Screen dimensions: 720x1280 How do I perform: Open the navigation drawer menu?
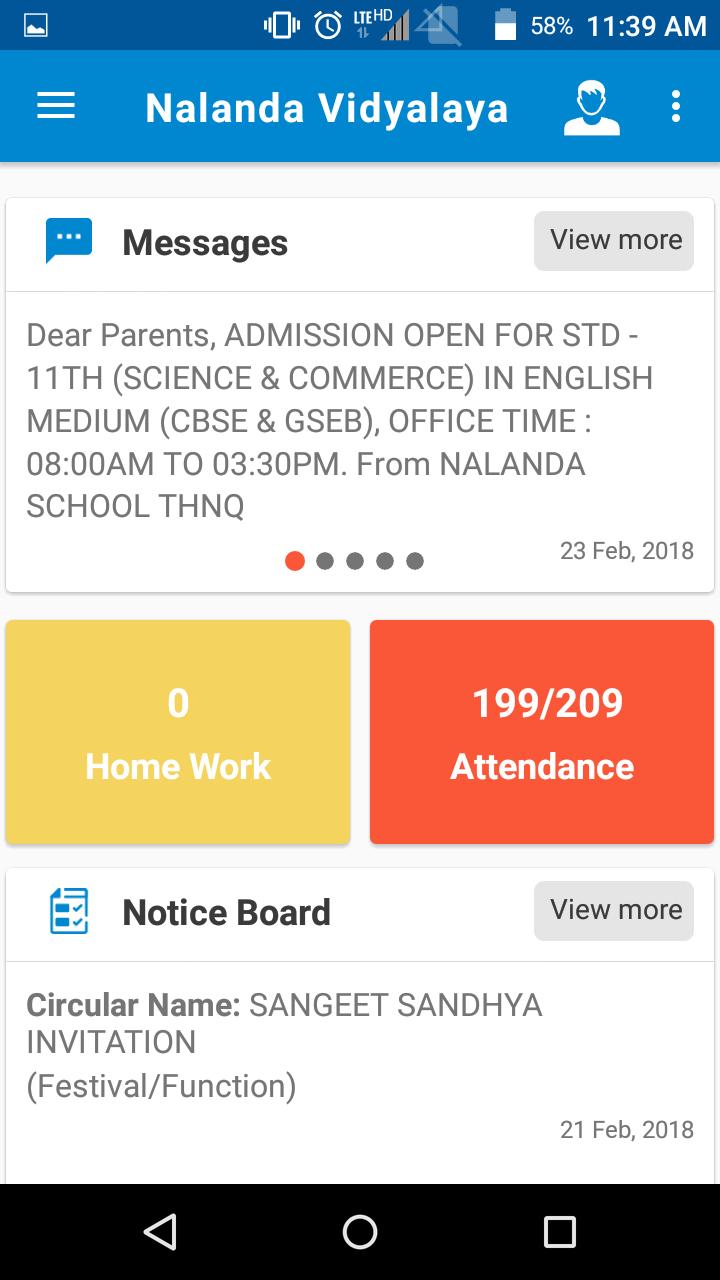click(56, 107)
